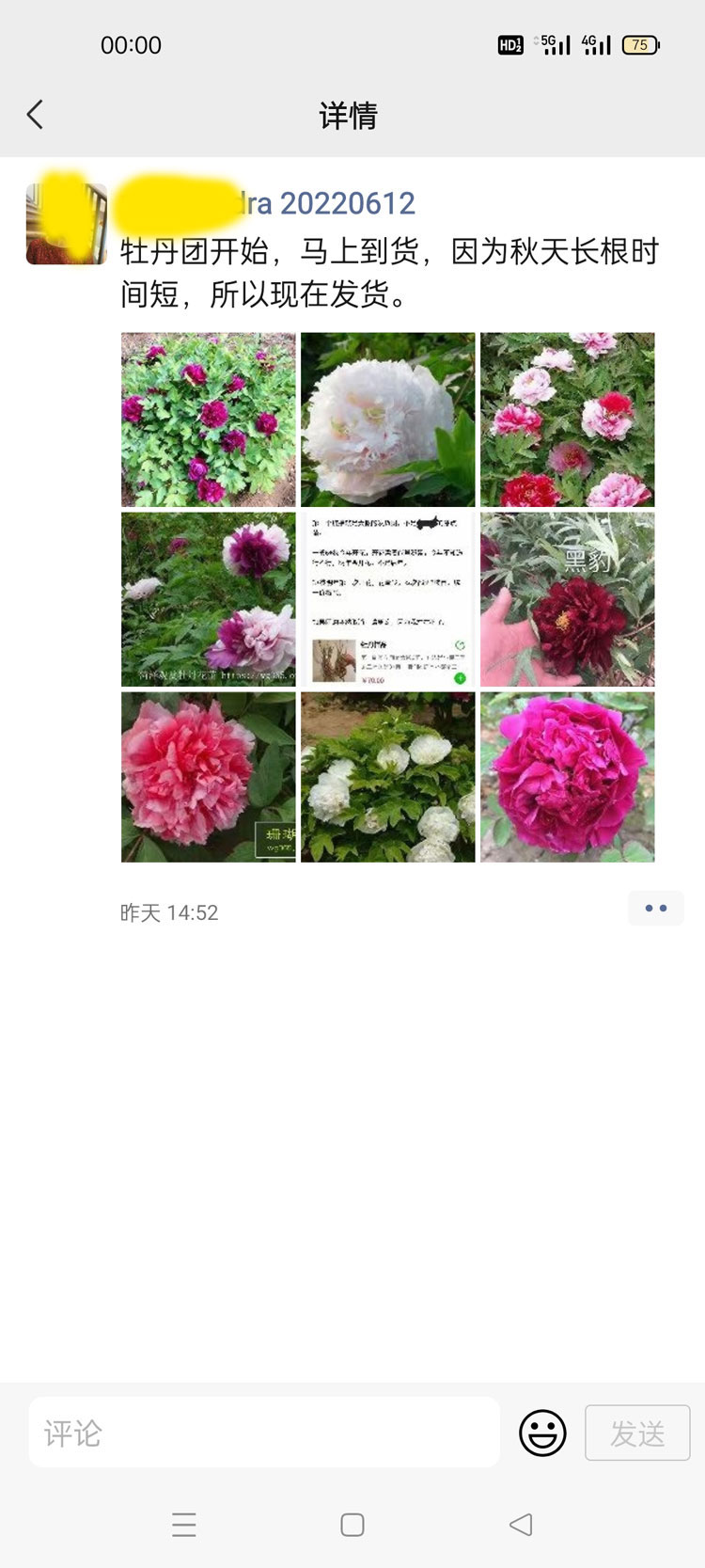
Task: Tap the back chevron to leave 详情 page
Action: pos(35,113)
